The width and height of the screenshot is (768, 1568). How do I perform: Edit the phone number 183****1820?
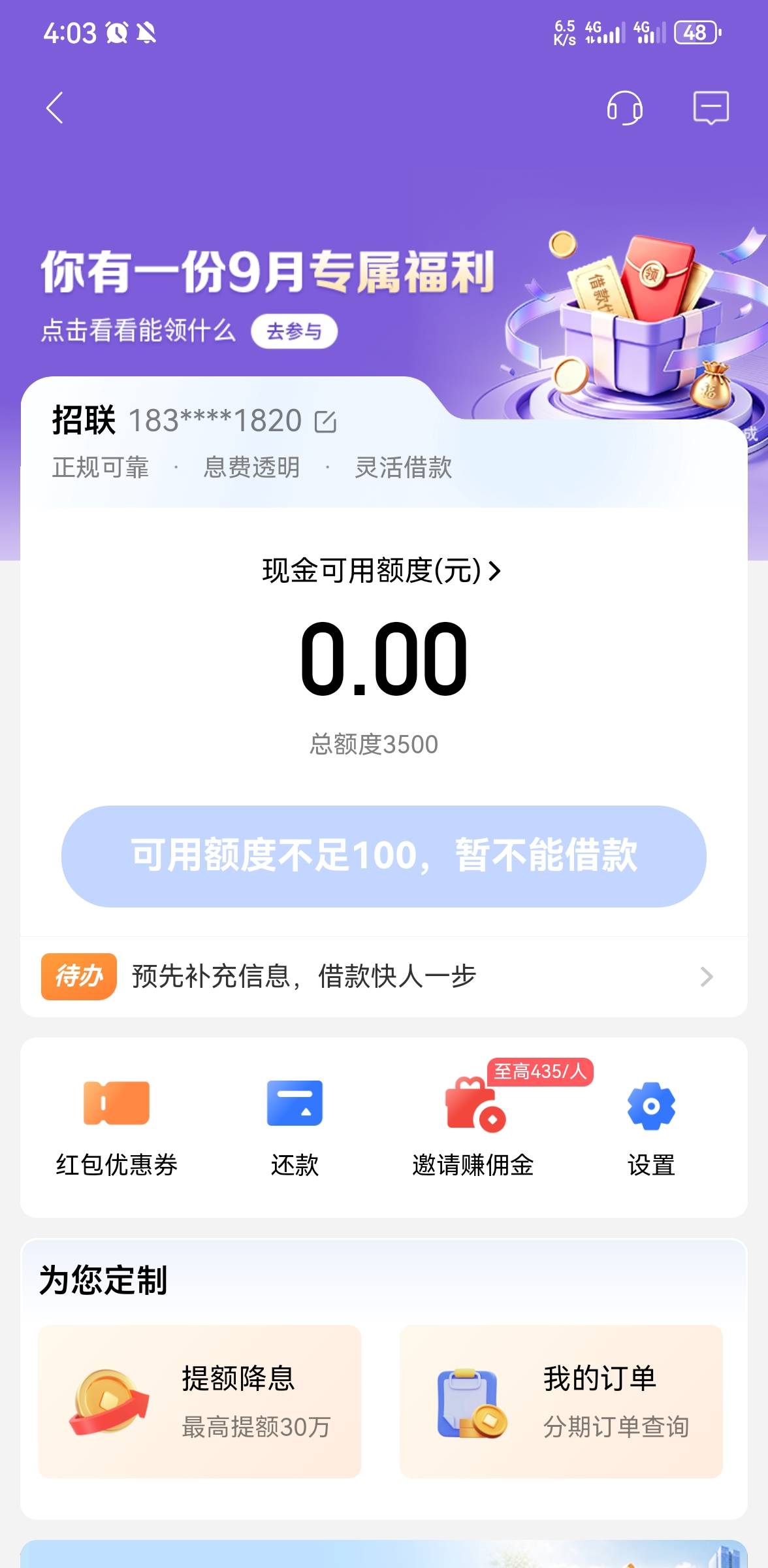coord(325,421)
